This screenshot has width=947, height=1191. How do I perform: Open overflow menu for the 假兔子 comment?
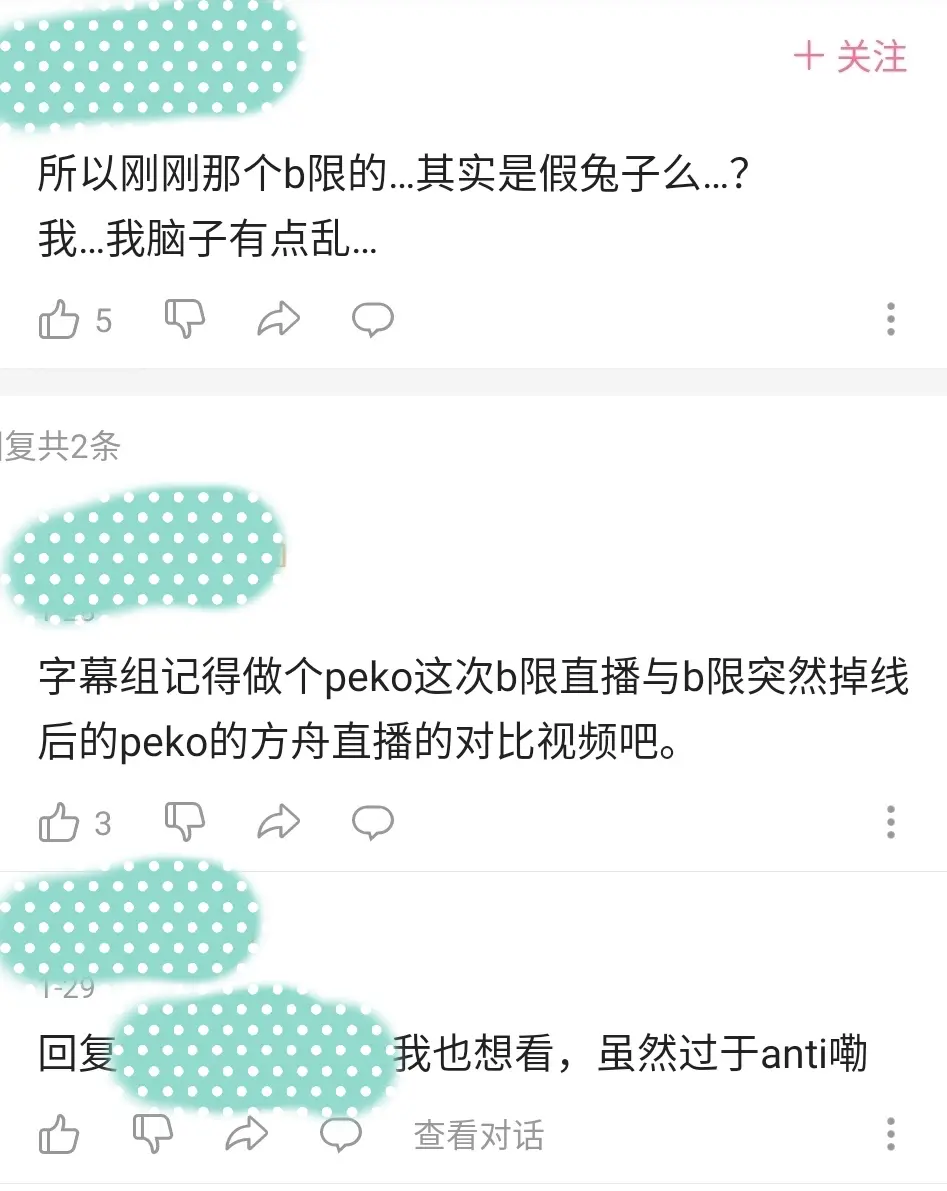tap(890, 320)
